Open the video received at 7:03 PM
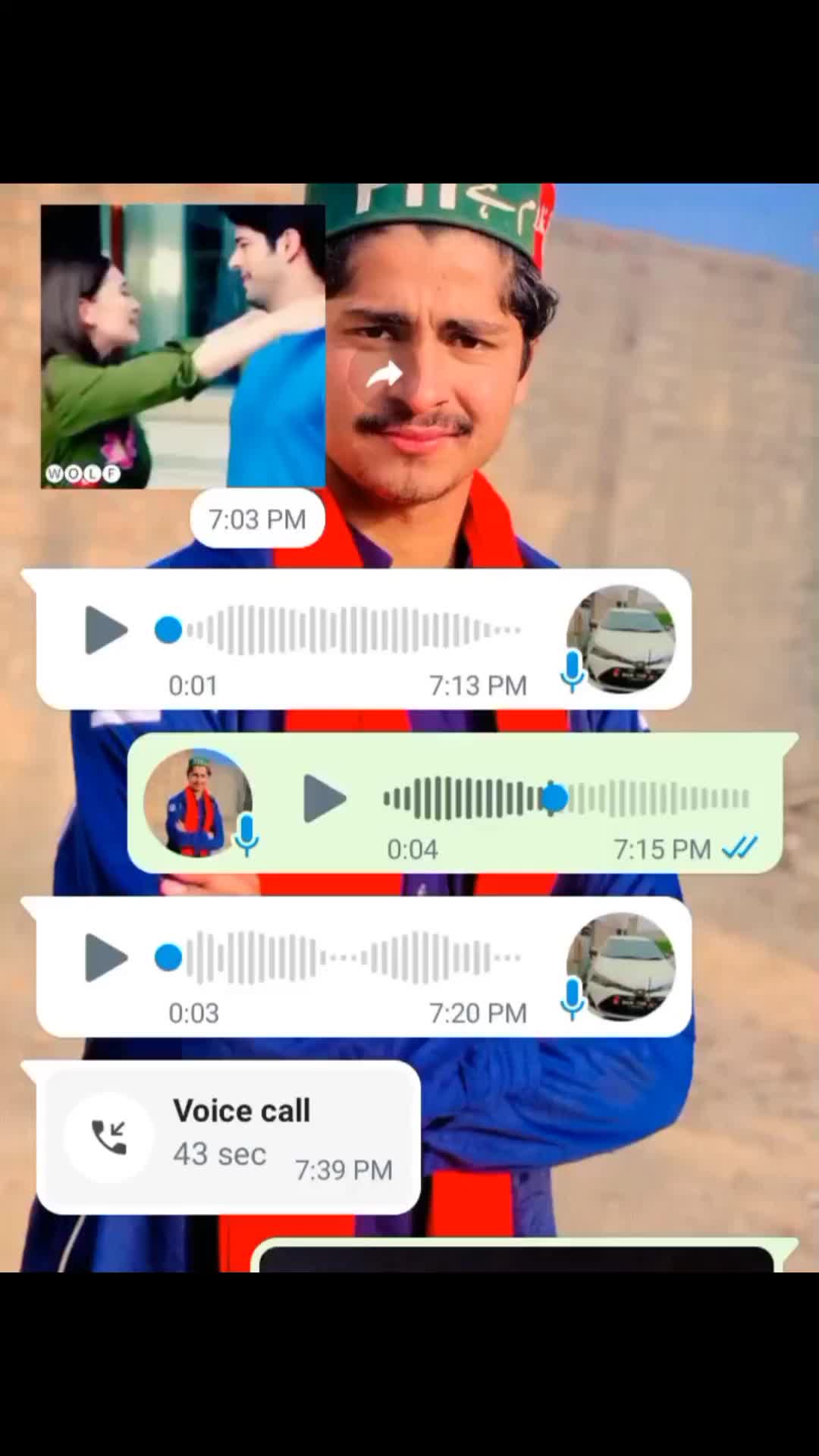Screen dimensions: 819x1456 point(183,347)
